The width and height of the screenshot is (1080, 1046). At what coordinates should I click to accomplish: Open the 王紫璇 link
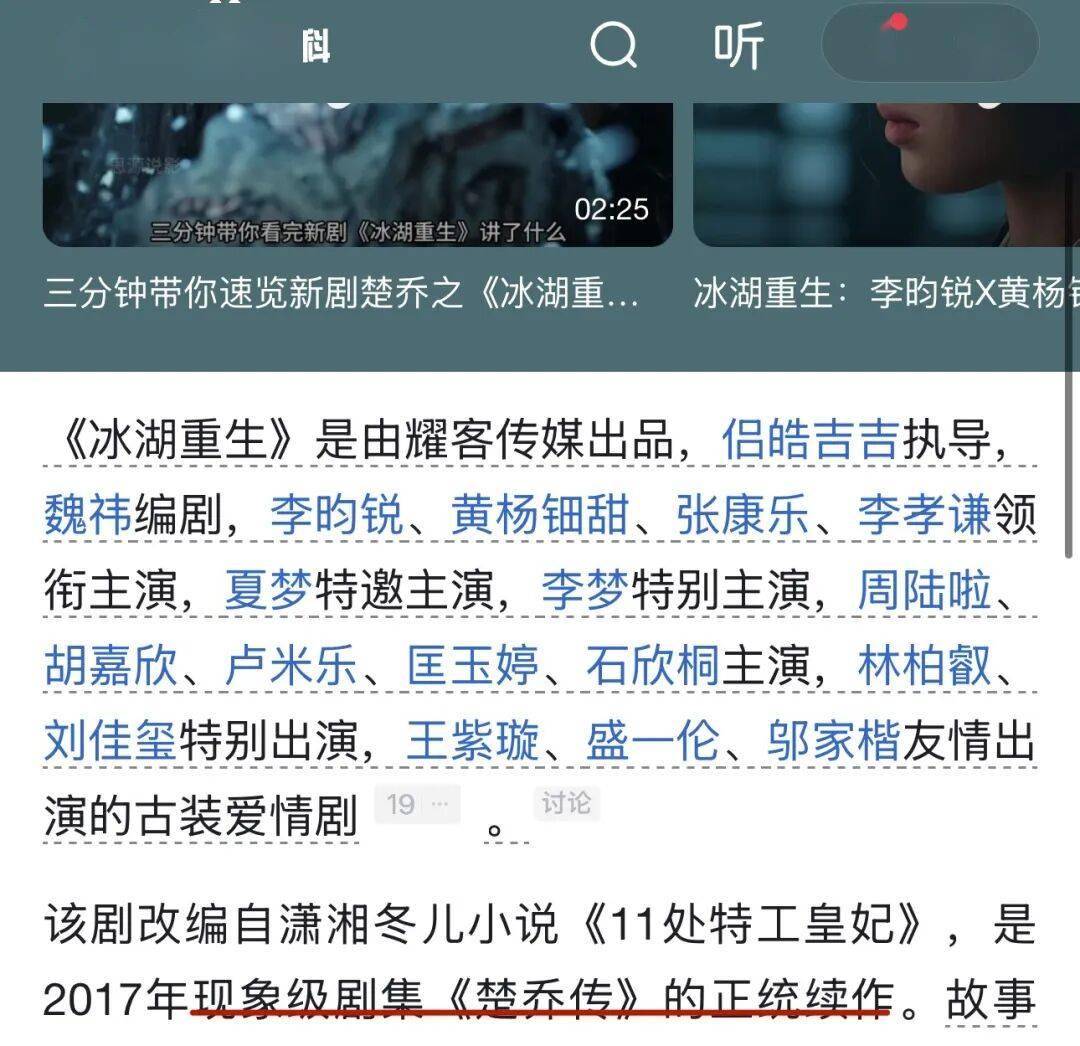pyautogui.click(x=472, y=741)
